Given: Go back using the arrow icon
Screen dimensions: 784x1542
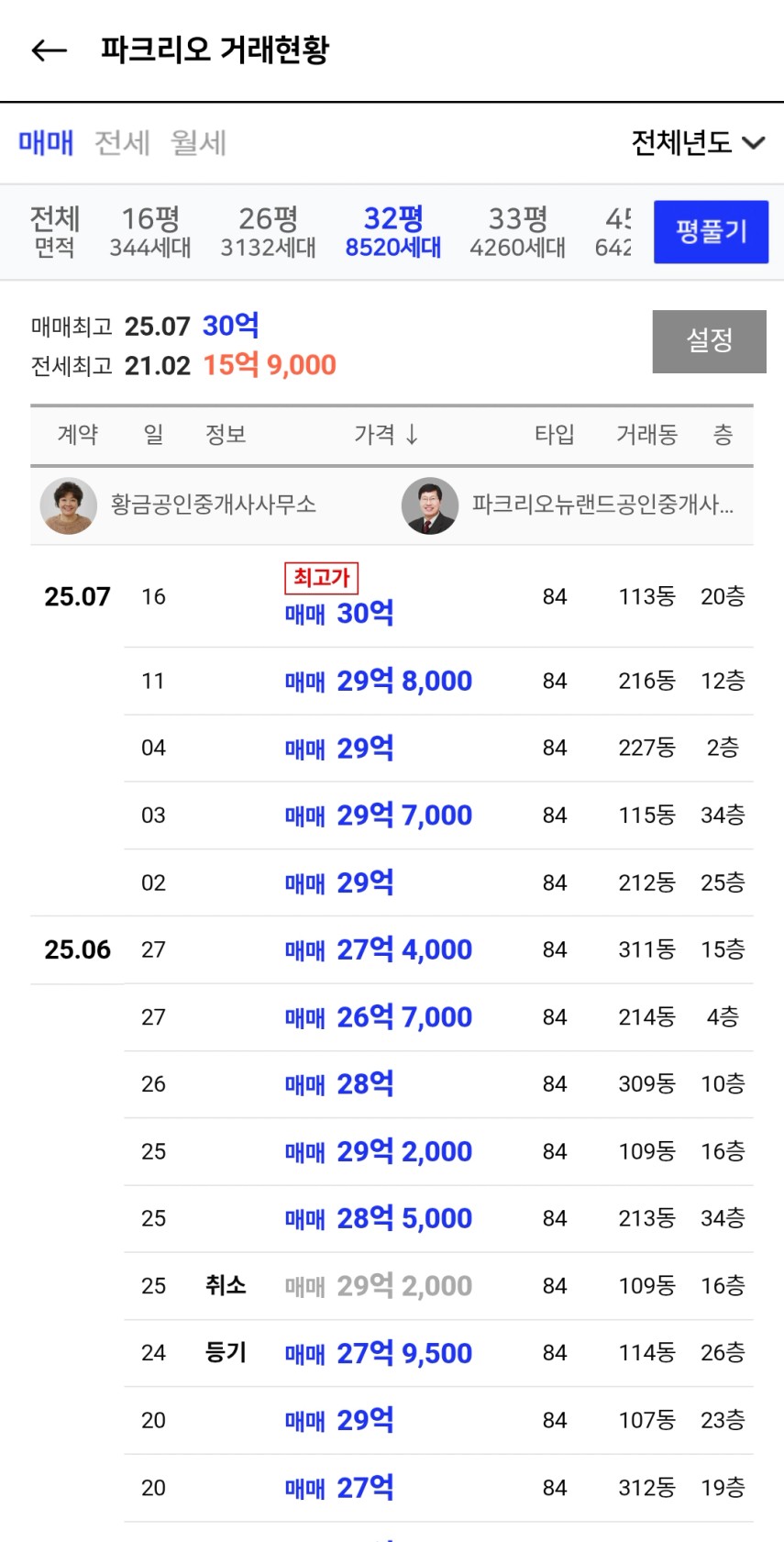Looking at the screenshot, I should [50, 50].
